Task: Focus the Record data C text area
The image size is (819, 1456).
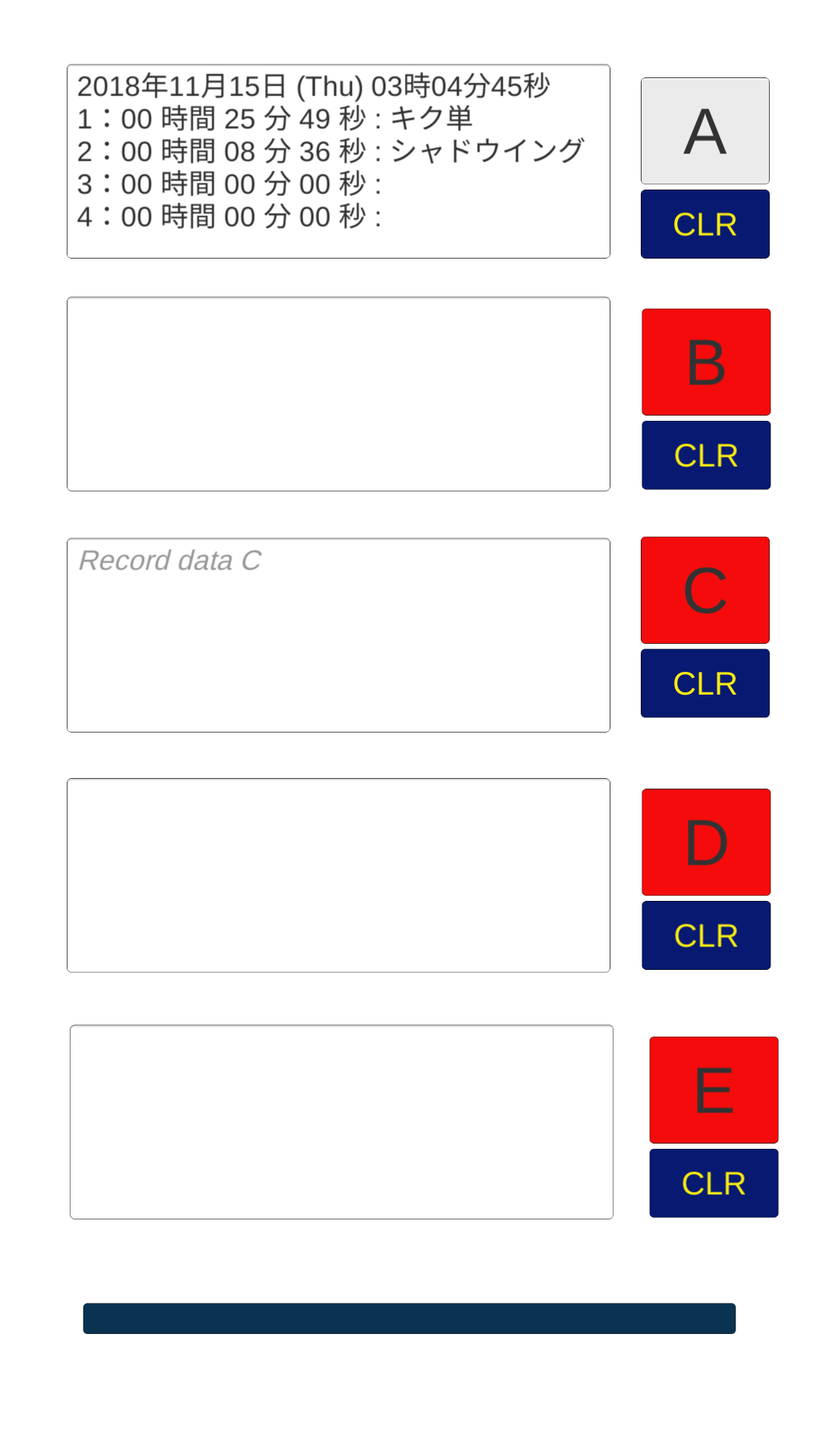Action: coord(338,635)
